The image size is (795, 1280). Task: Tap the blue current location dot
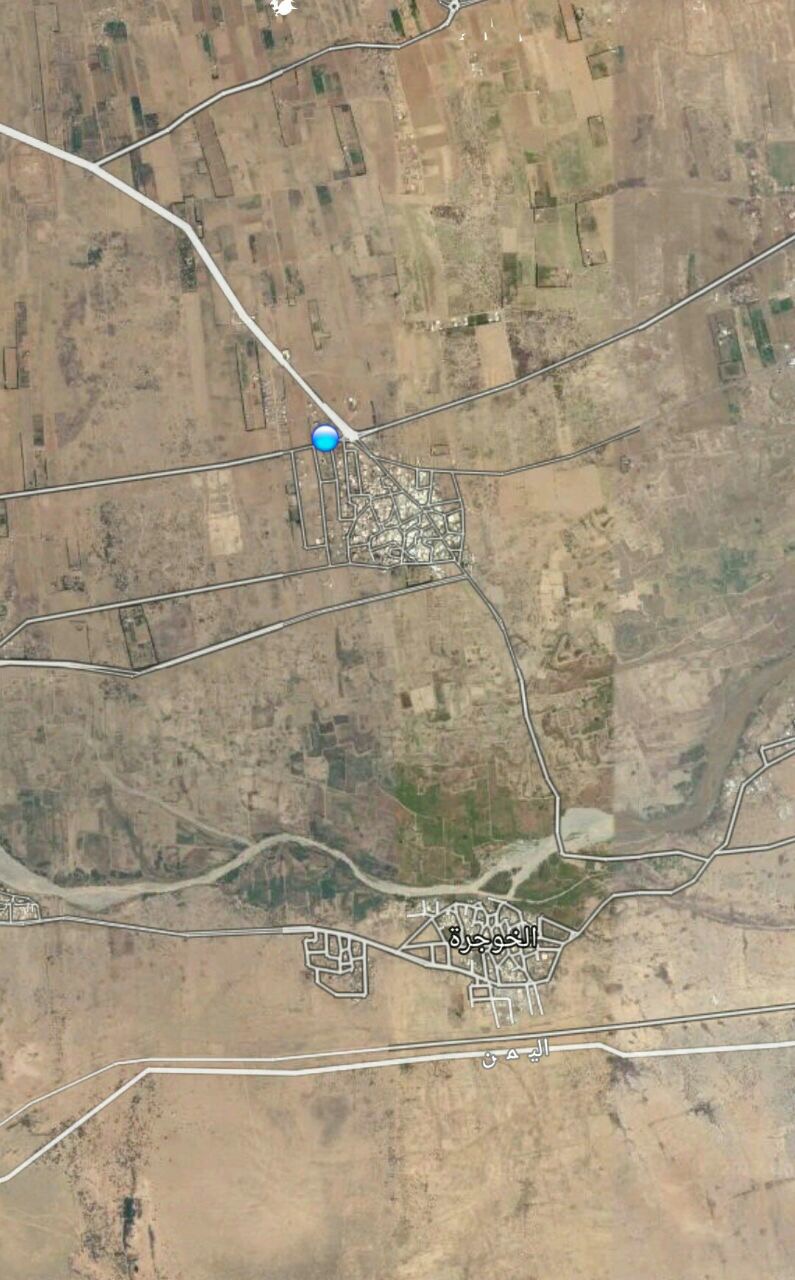pos(325,438)
